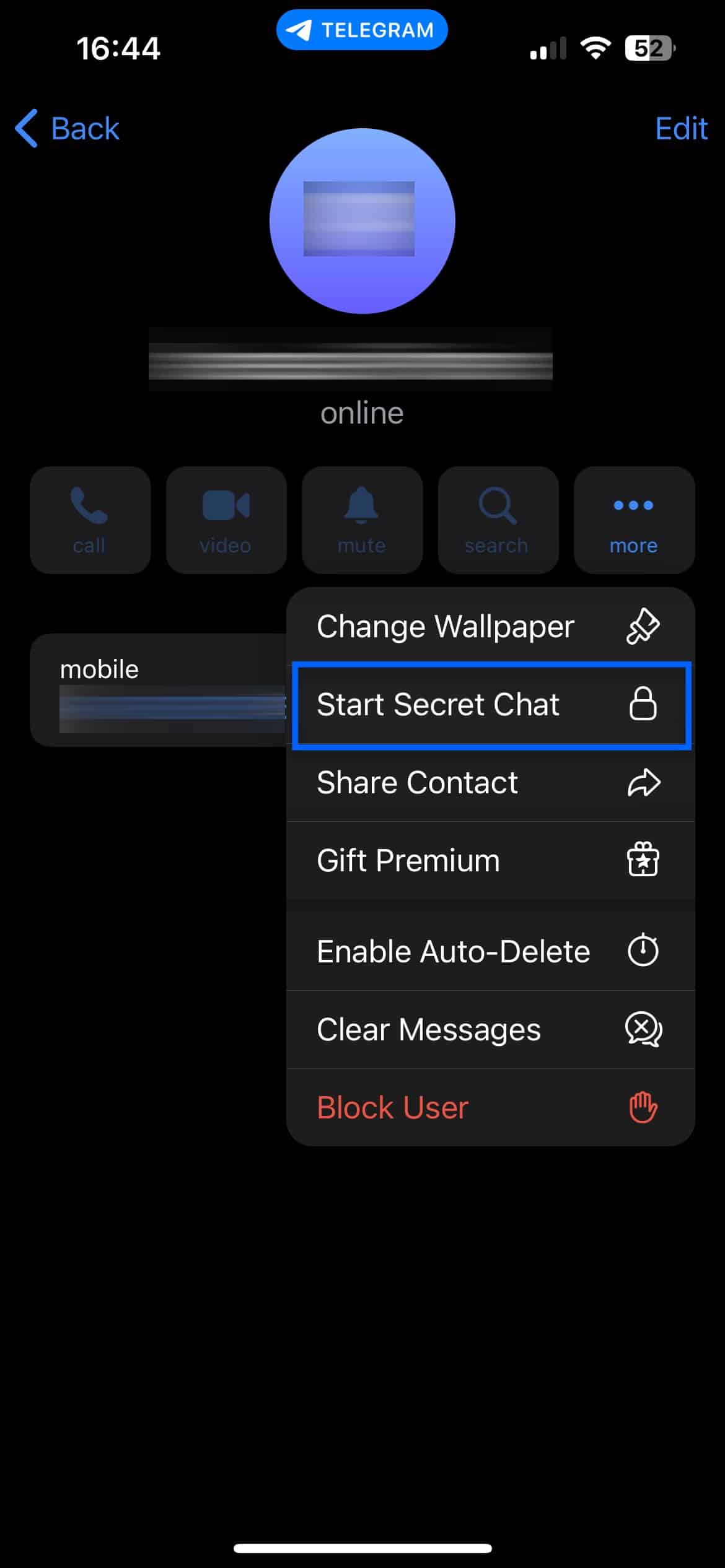Choose Enable Auto-Delete

click(490, 951)
